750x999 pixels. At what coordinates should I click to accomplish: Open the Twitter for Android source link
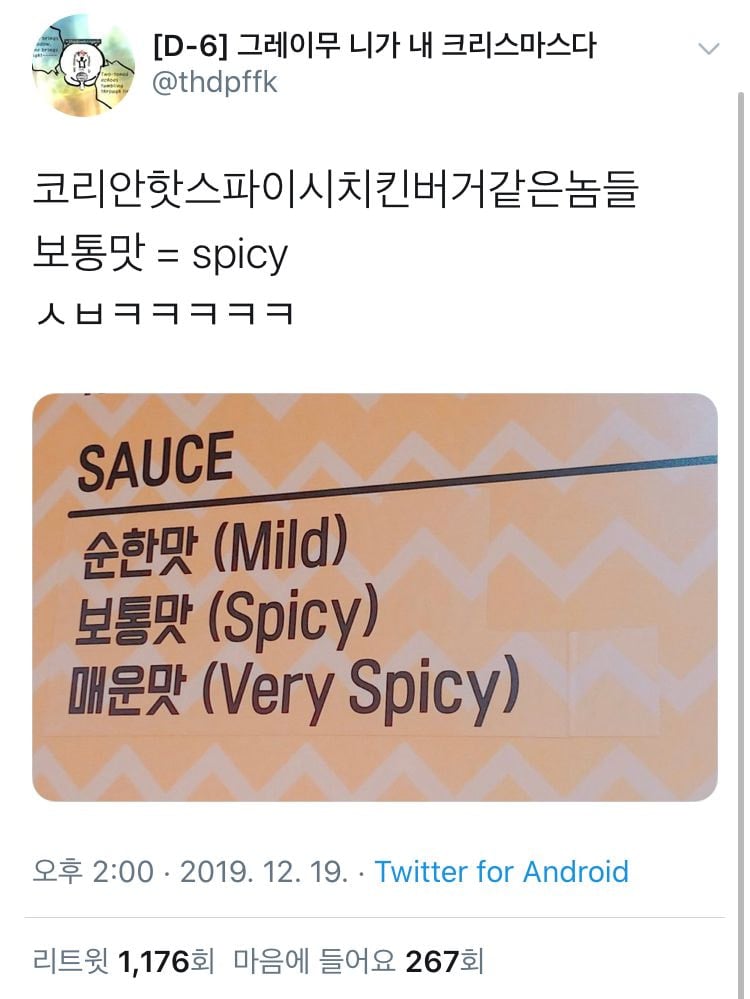point(501,872)
